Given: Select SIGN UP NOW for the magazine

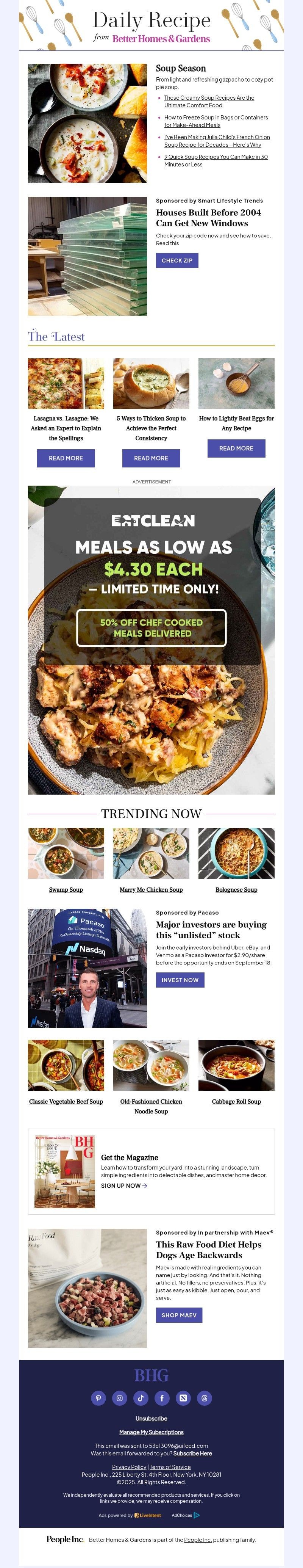Looking at the screenshot, I should [123, 1185].
